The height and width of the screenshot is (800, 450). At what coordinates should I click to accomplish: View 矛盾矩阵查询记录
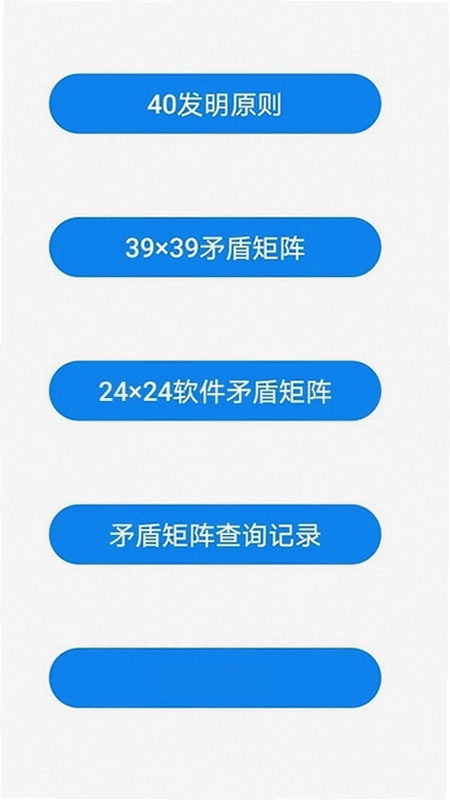215,534
